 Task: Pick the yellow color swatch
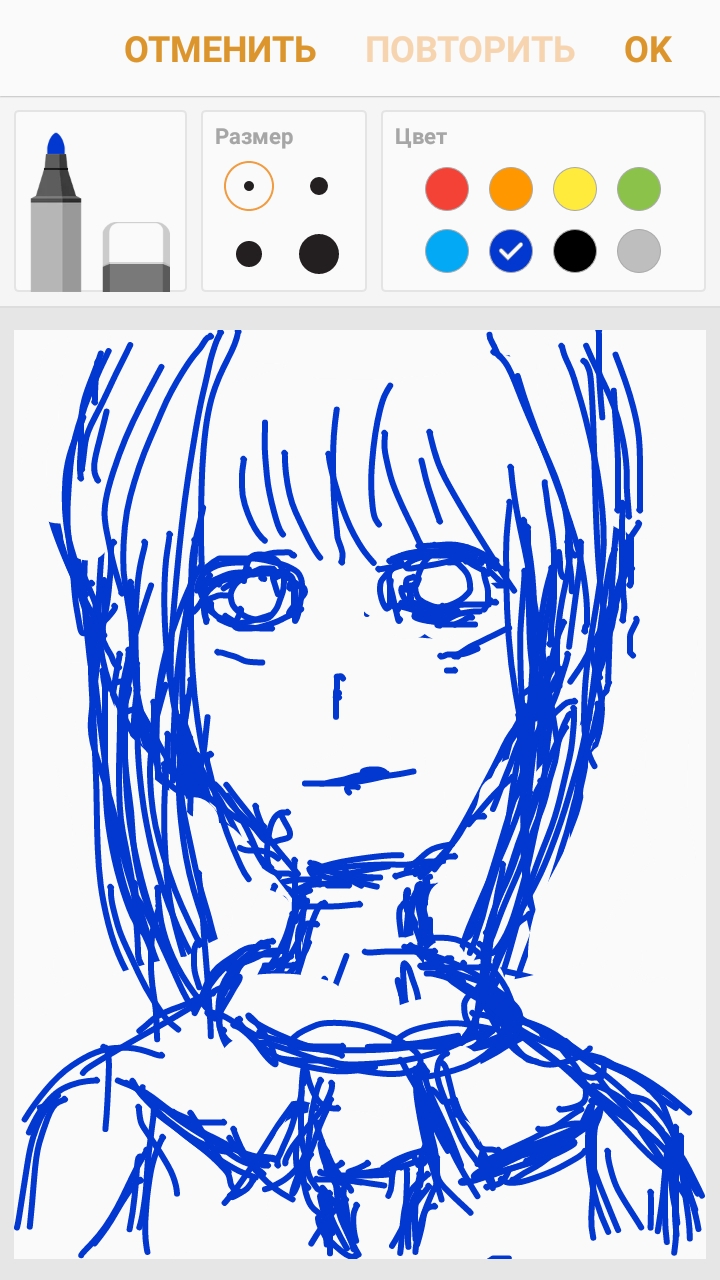point(575,189)
